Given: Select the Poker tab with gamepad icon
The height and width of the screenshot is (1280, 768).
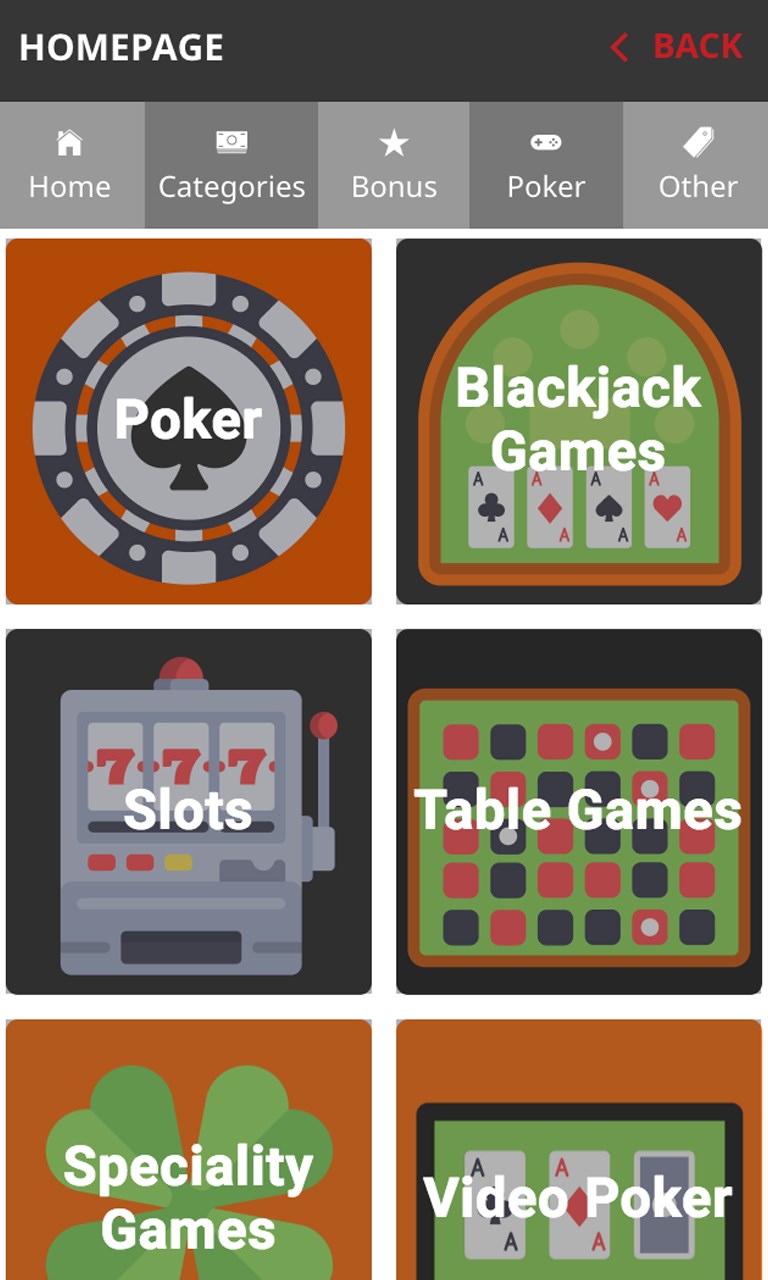Looking at the screenshot, I should (546, 165).
